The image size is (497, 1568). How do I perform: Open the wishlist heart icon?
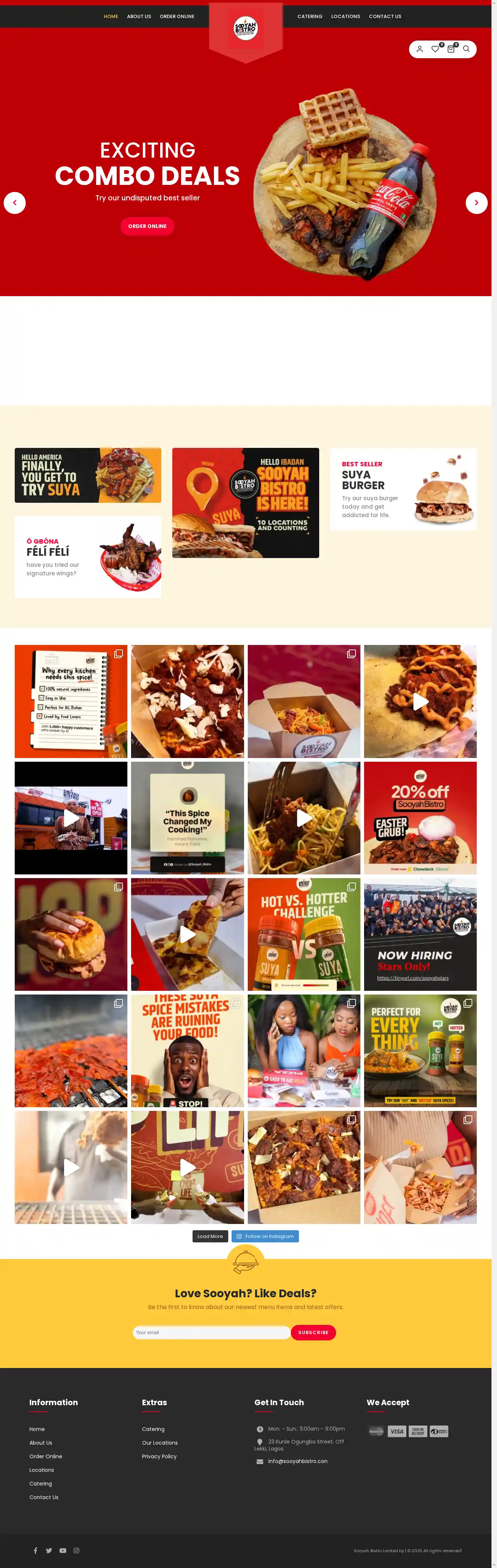point(435,49)
